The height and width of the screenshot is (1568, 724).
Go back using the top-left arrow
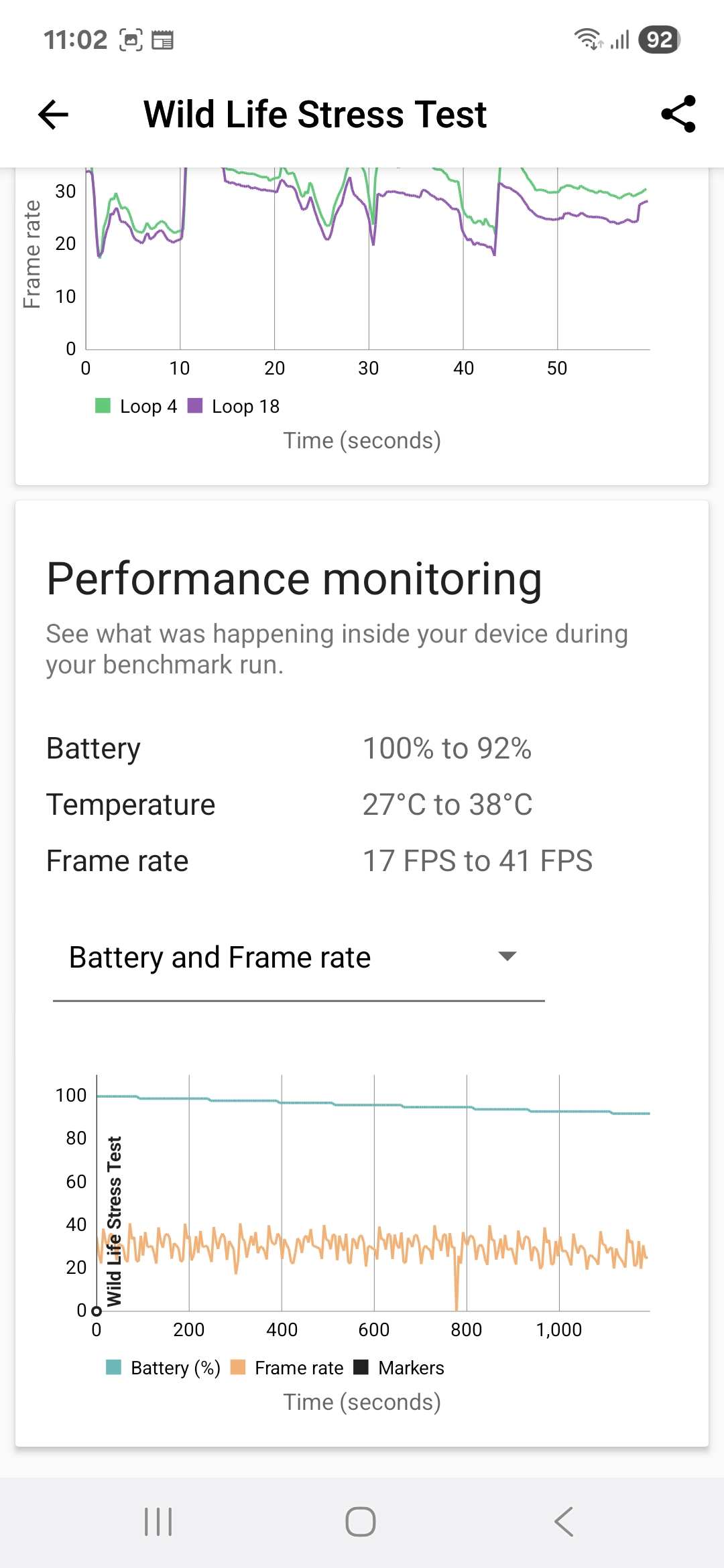(x=54, y=115)
